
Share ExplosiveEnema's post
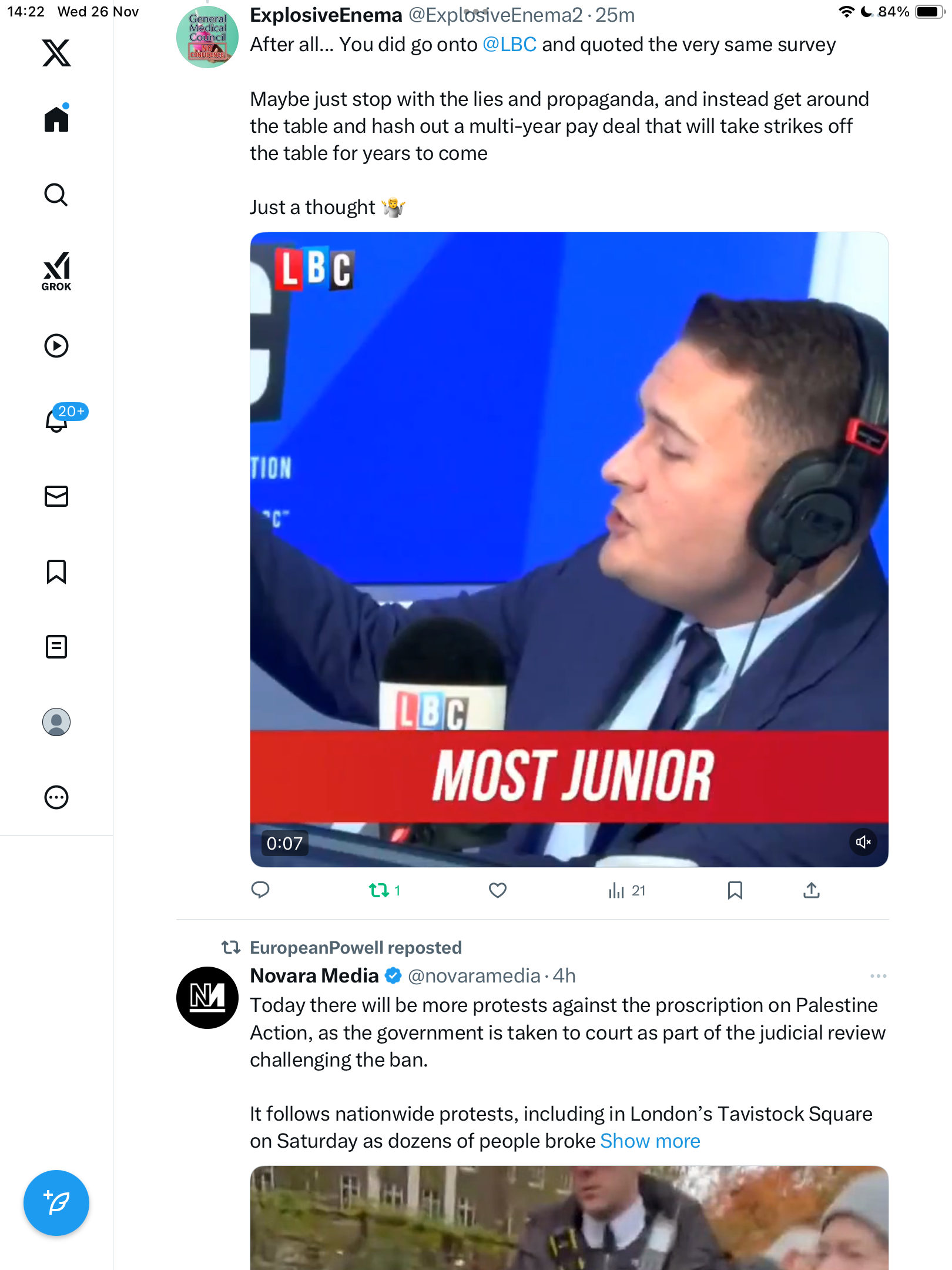811,890
